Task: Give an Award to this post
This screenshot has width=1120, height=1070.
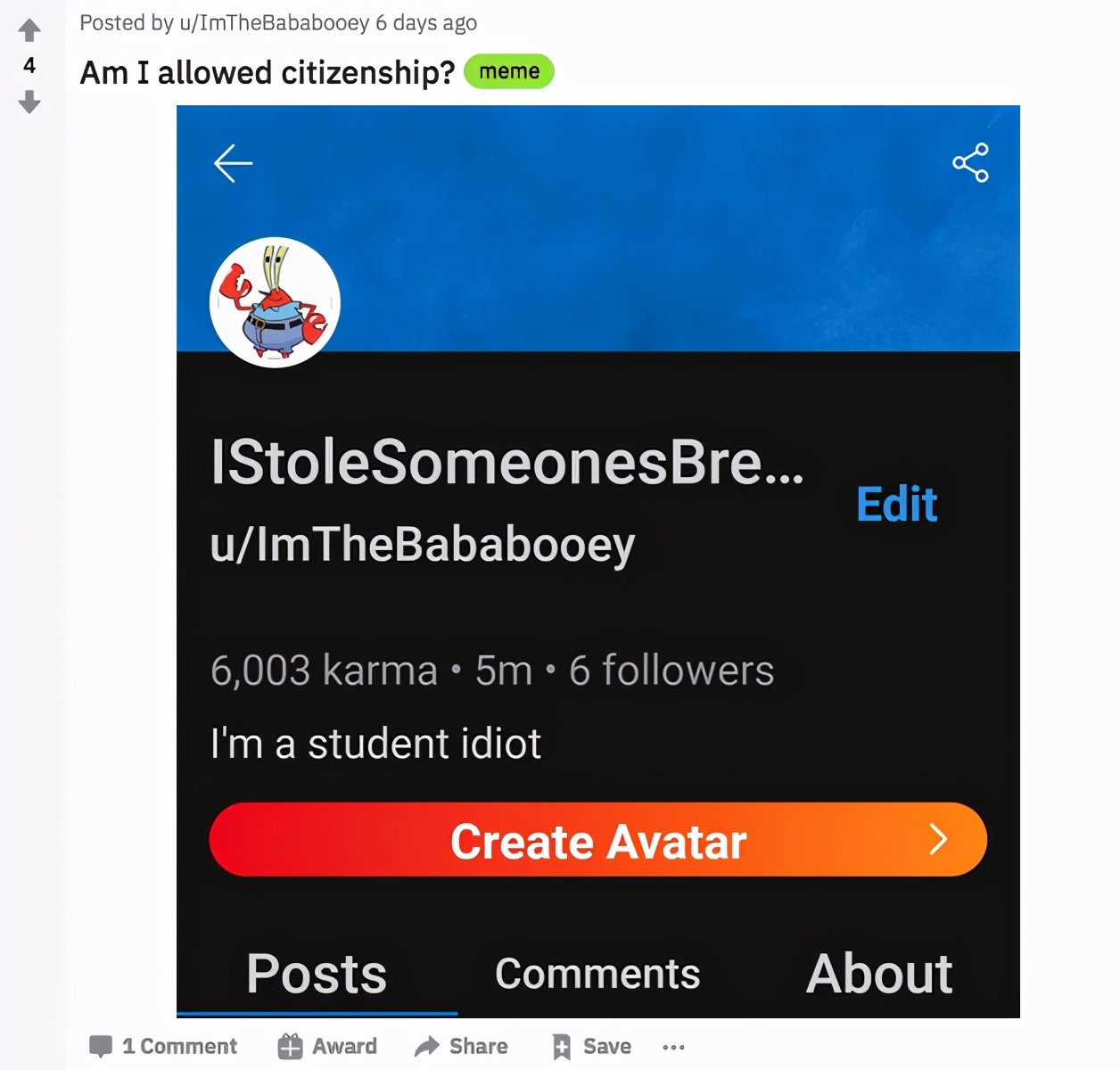Action: (x=327, y=1046)
